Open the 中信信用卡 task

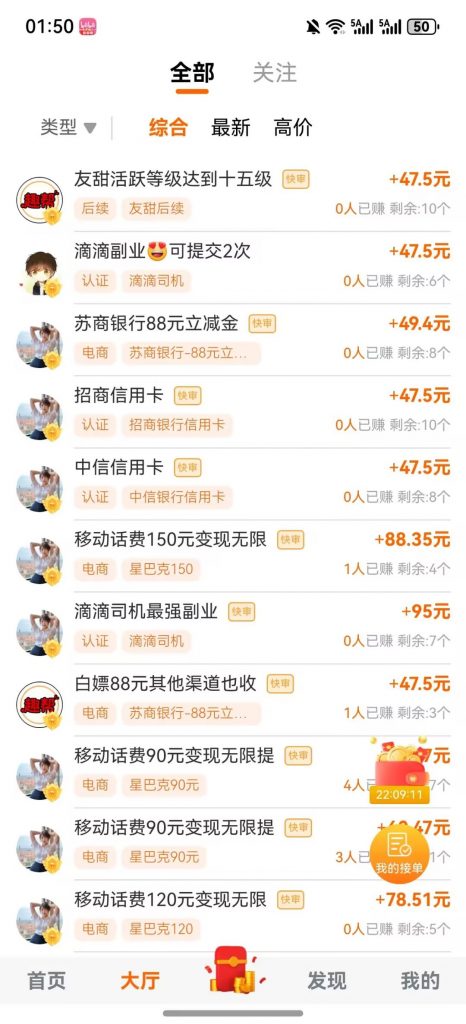tap(232, 483)
